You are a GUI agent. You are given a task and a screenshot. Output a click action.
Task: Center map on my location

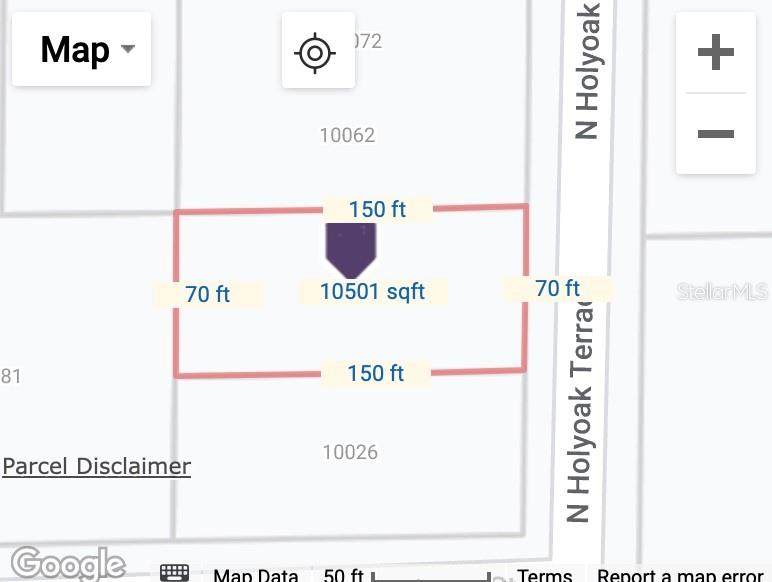(x=316, y=52)
